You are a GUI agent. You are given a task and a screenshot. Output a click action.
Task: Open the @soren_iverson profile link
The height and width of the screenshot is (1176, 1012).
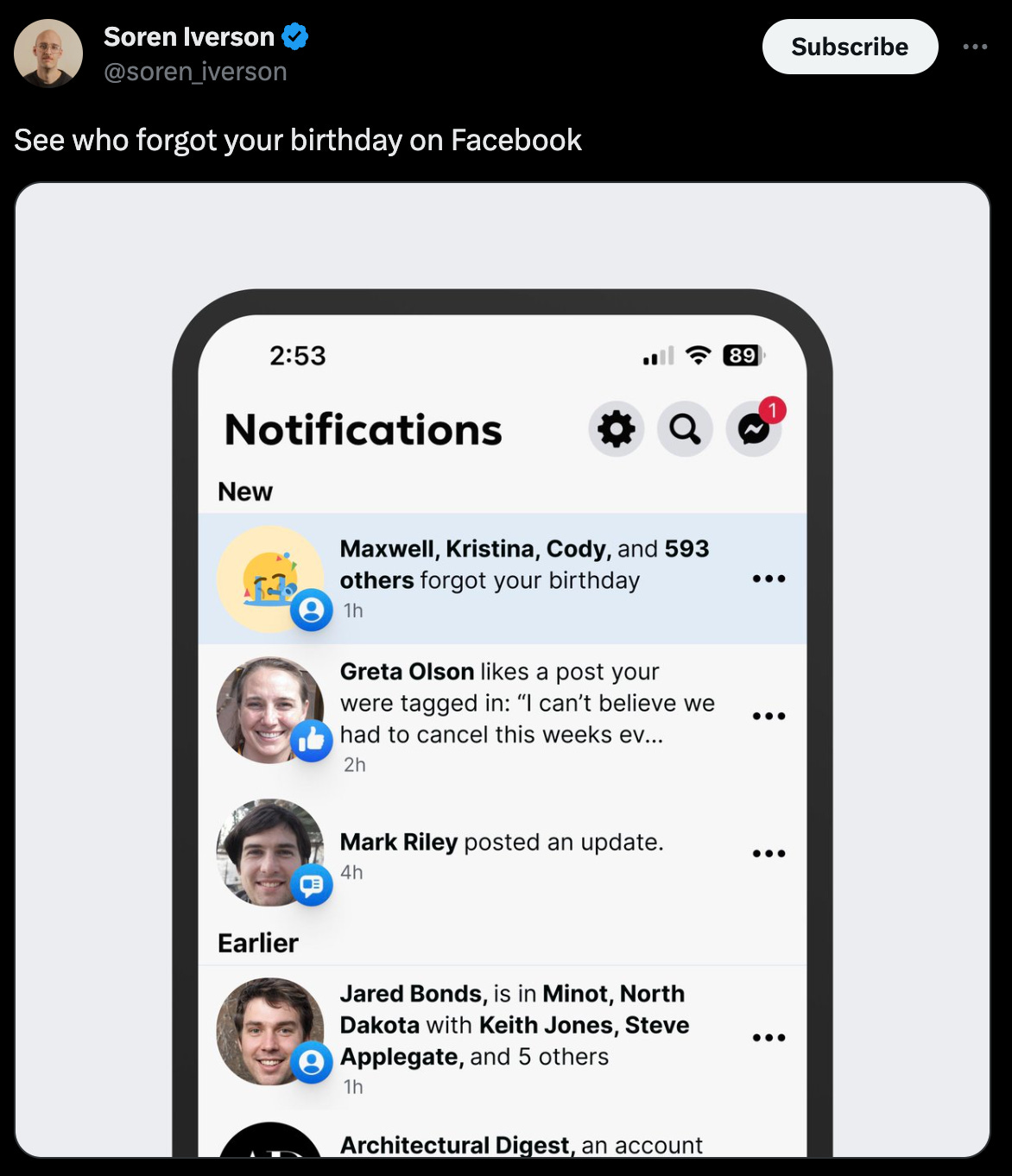(195, 72)
